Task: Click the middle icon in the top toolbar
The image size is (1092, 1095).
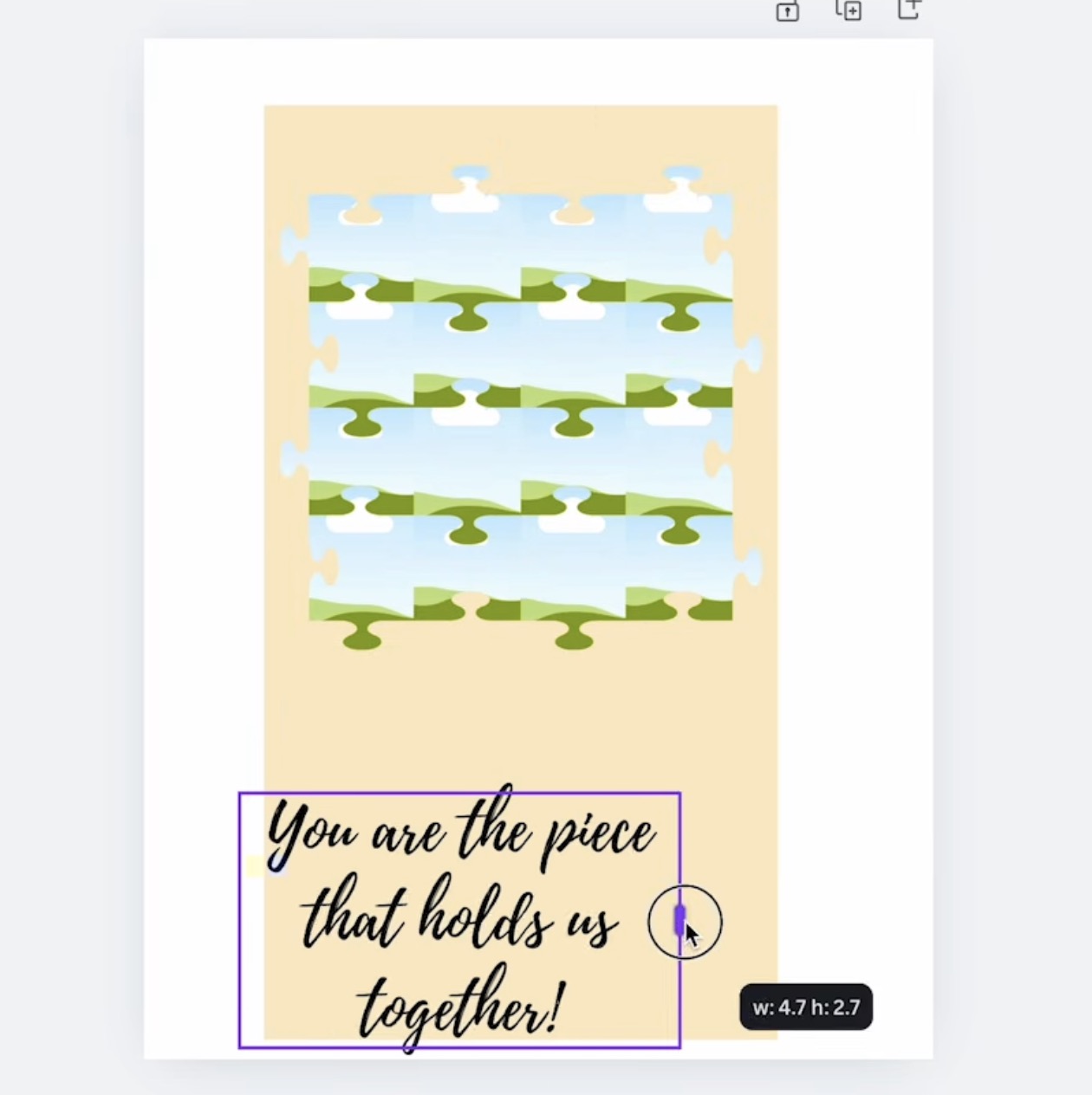Action: pos(847,11)
